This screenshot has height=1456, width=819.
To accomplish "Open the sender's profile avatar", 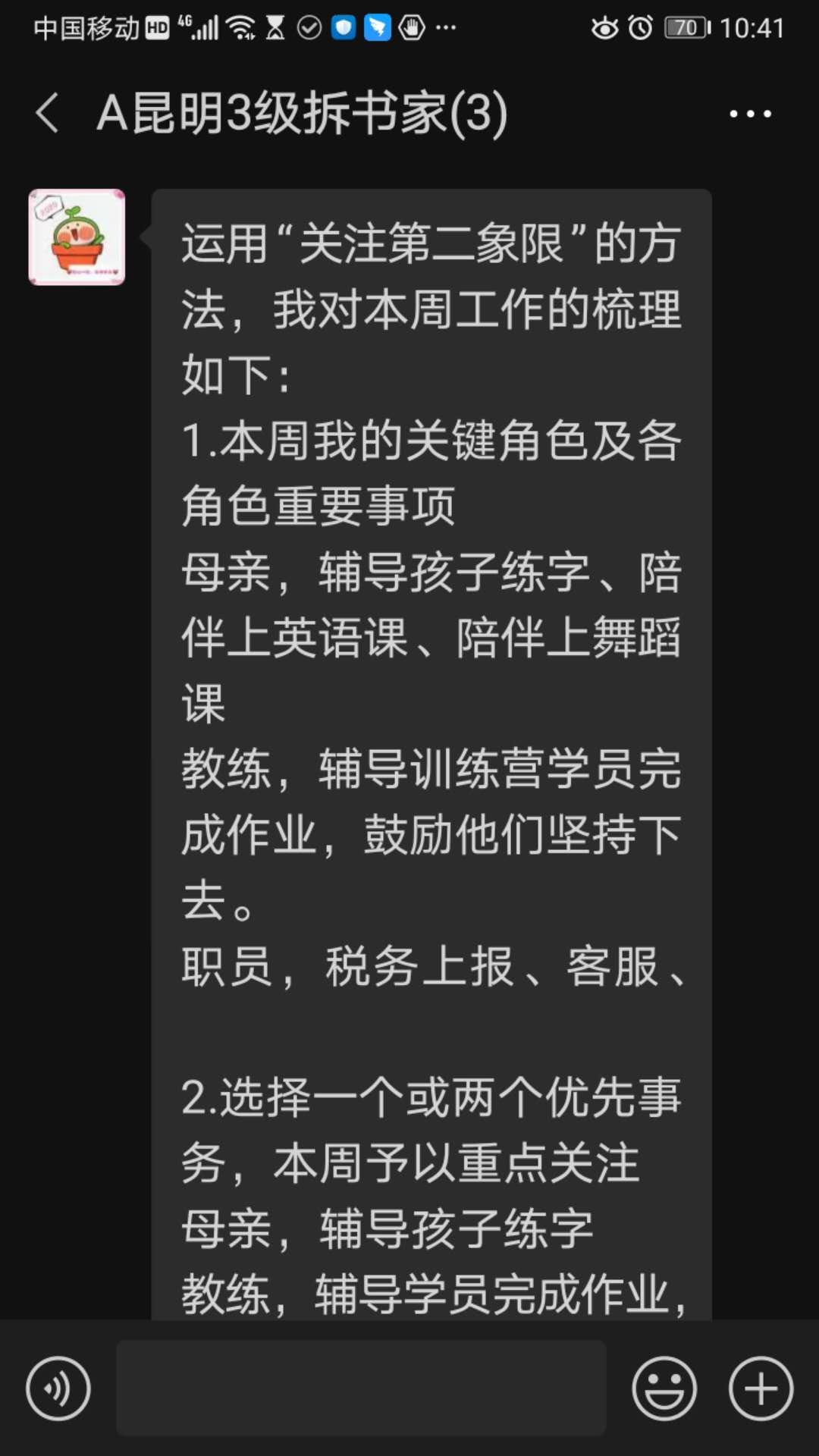I will (x=77, y=237).
